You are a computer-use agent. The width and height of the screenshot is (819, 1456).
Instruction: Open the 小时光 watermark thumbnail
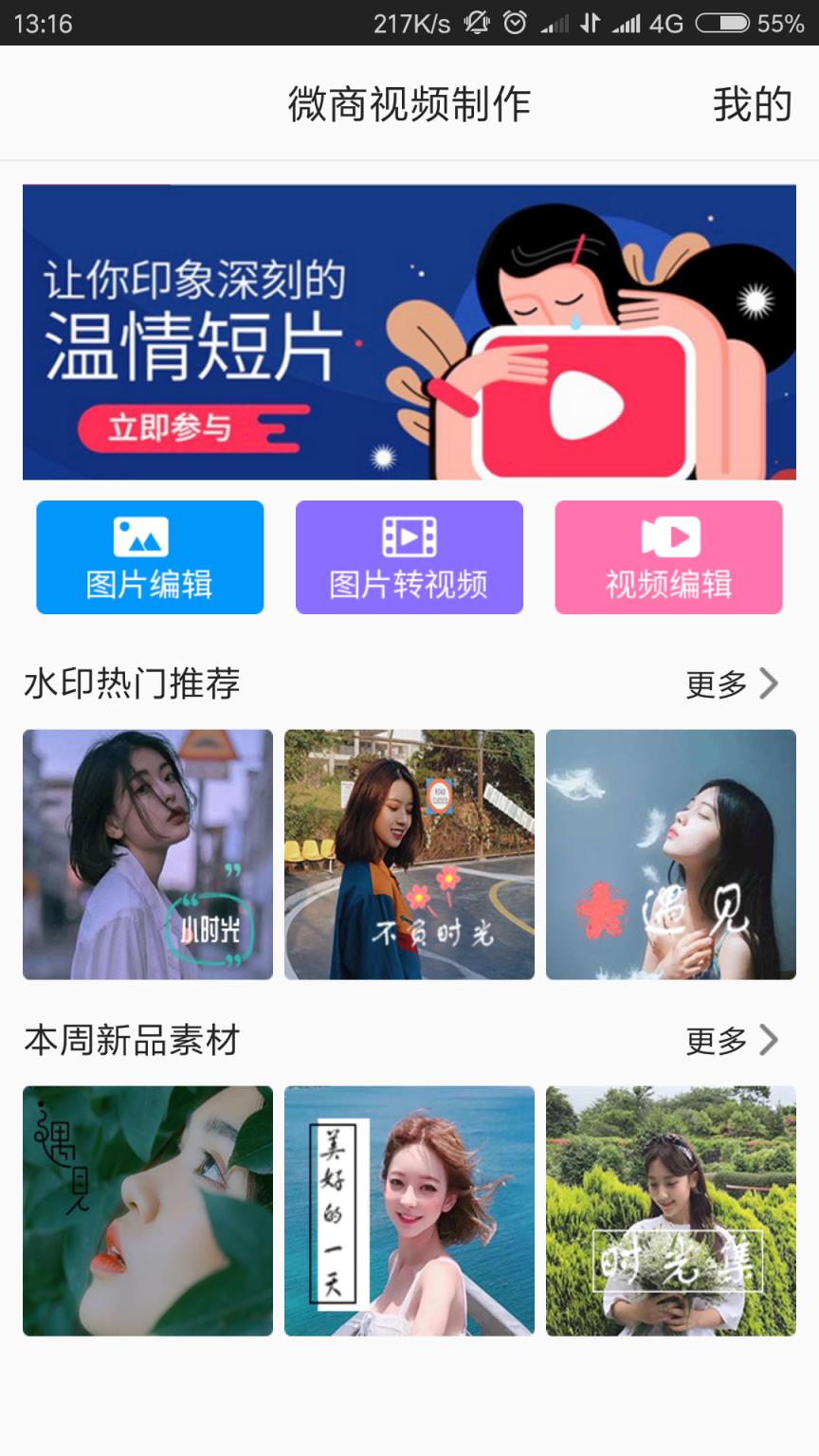(147, 853)
